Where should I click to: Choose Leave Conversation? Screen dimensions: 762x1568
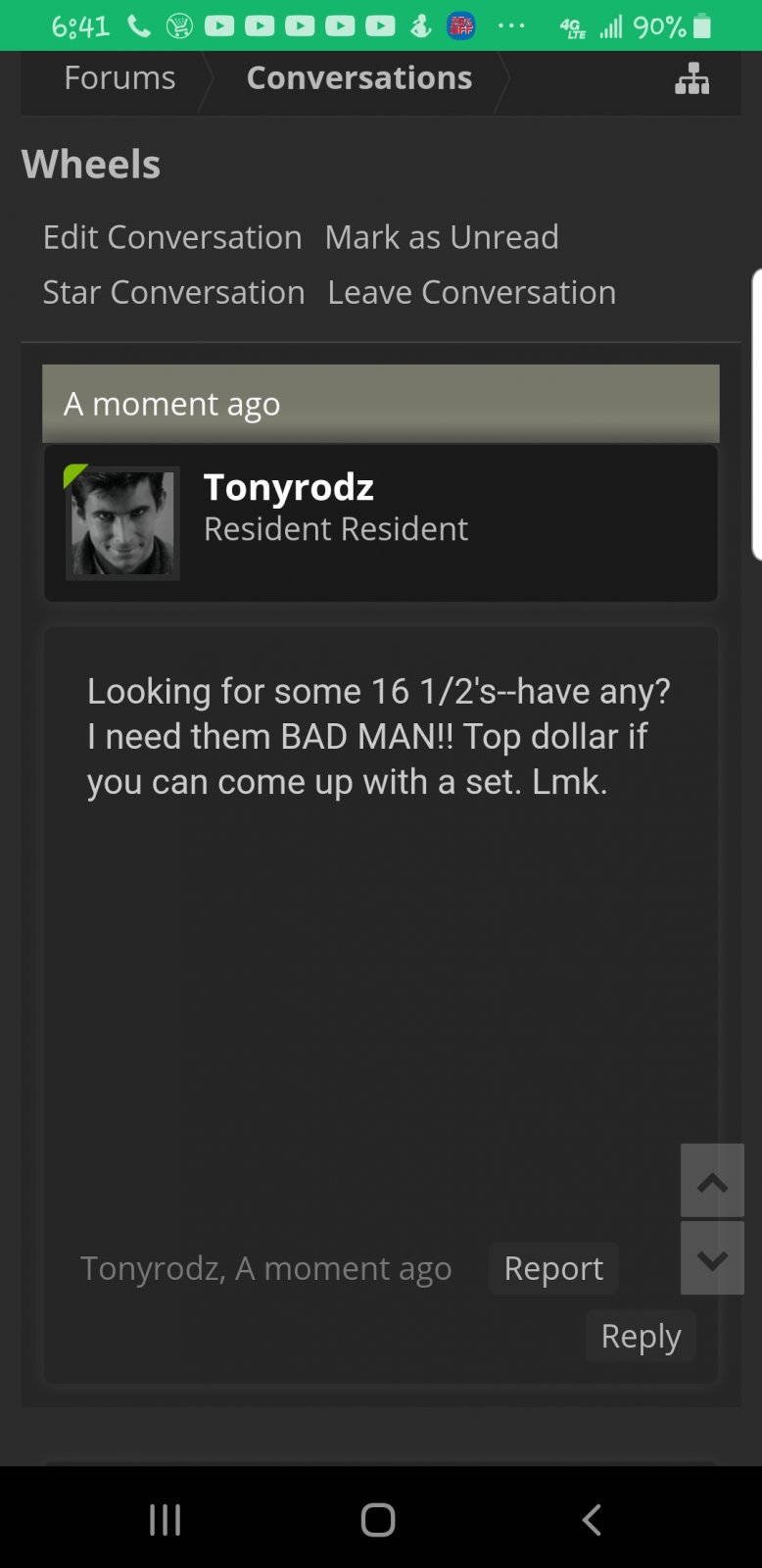point(472,292)
